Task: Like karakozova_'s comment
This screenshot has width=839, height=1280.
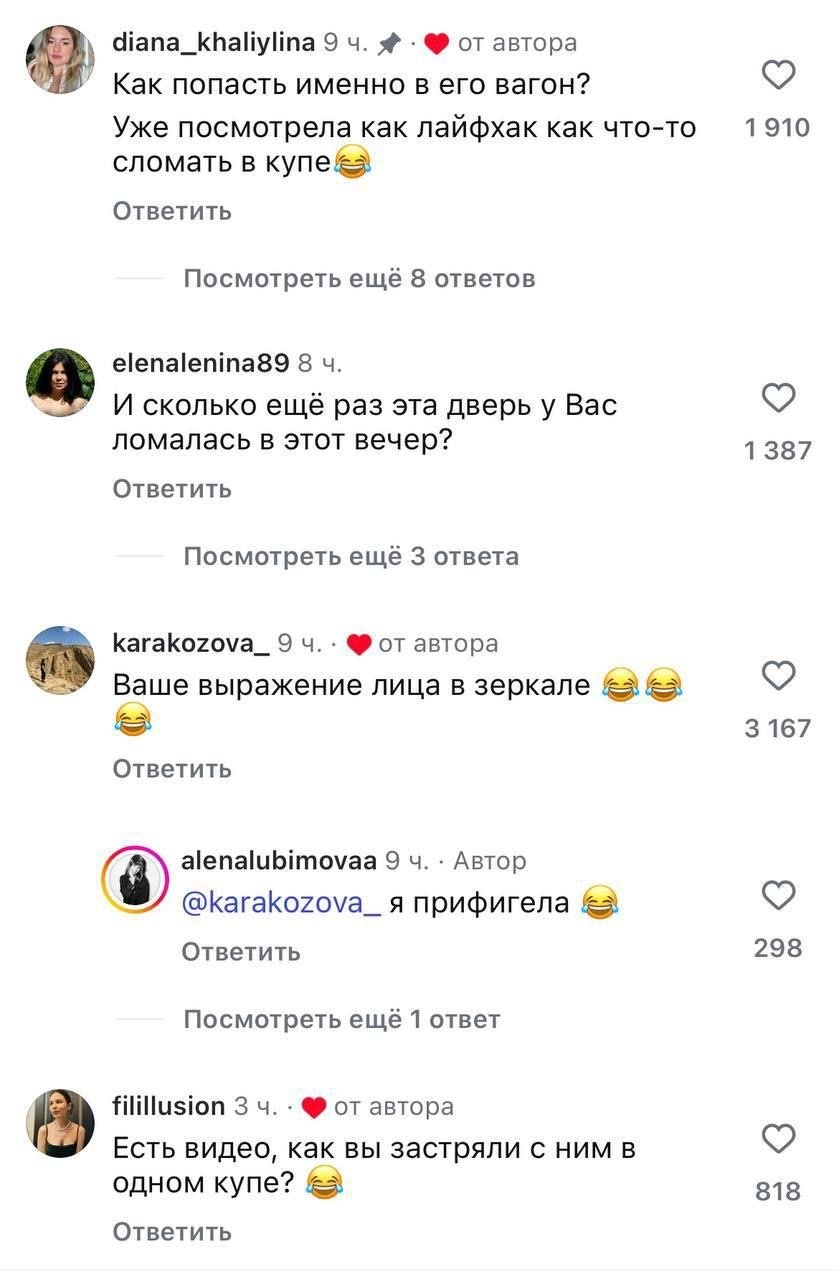Action: (x=778, y=676)
